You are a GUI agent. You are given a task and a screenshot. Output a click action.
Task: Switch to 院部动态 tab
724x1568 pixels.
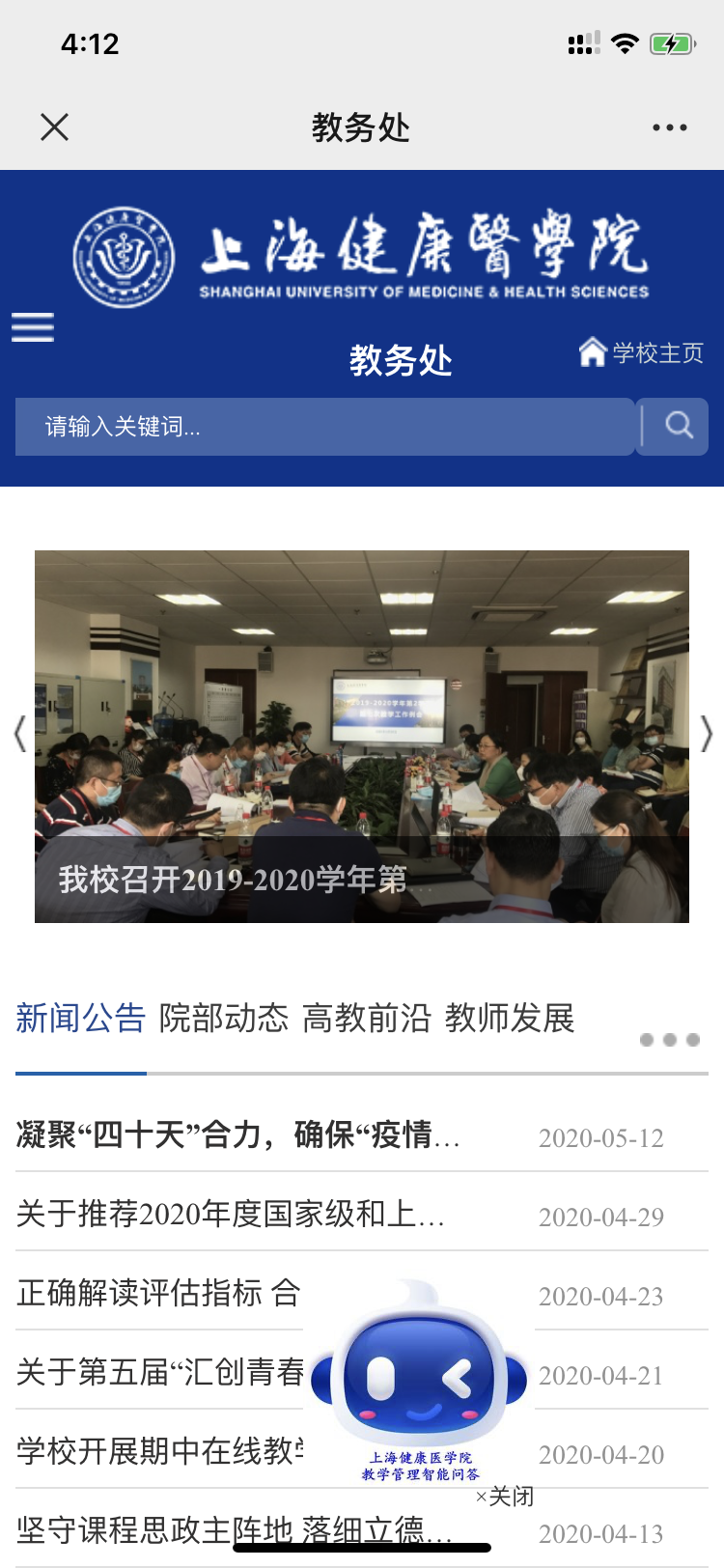pyautogui.click(x=224, y=1019)
